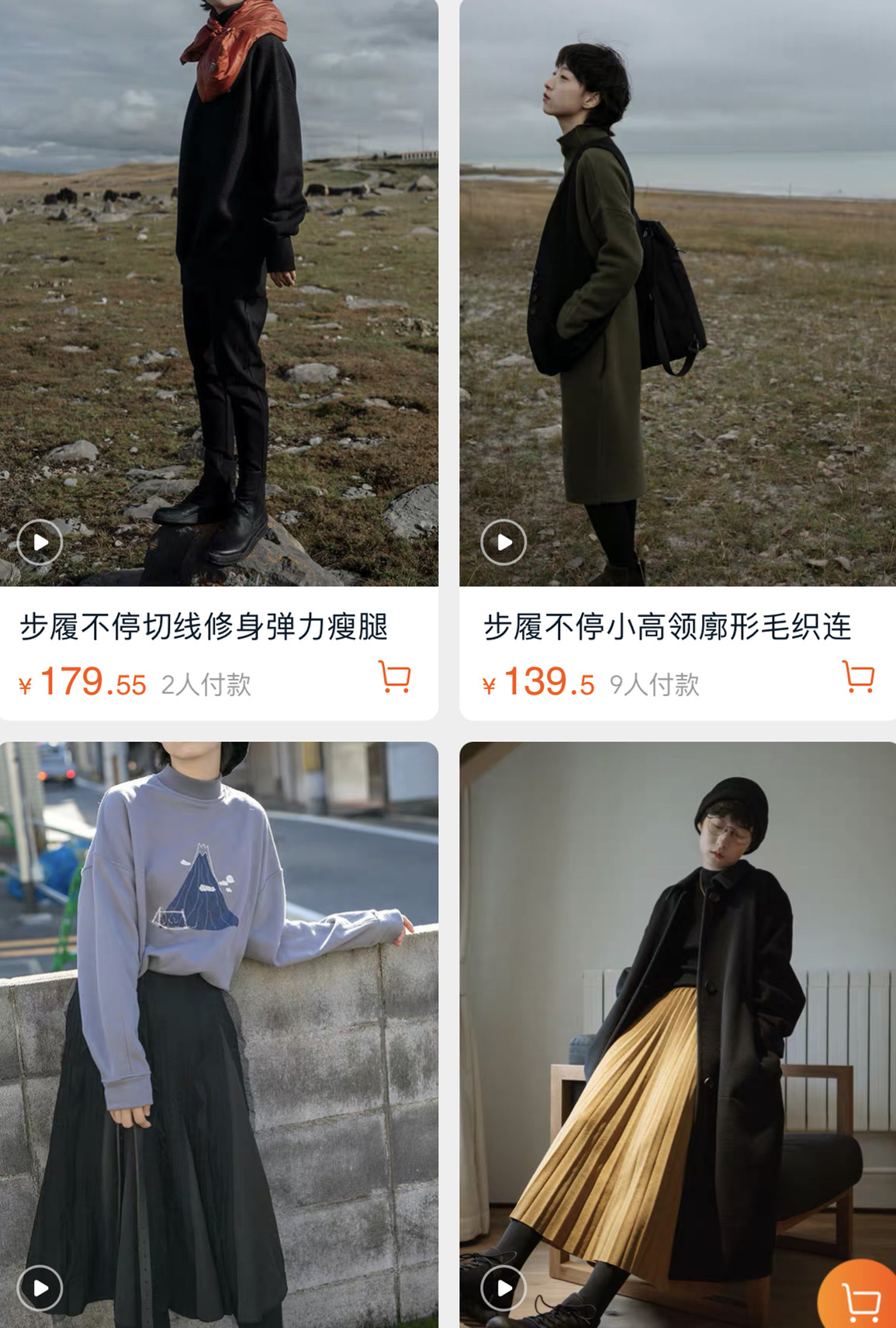Play video of the yellow pleated skirt
Screen dimensions: 896x1328
(x=503, y=1288)
